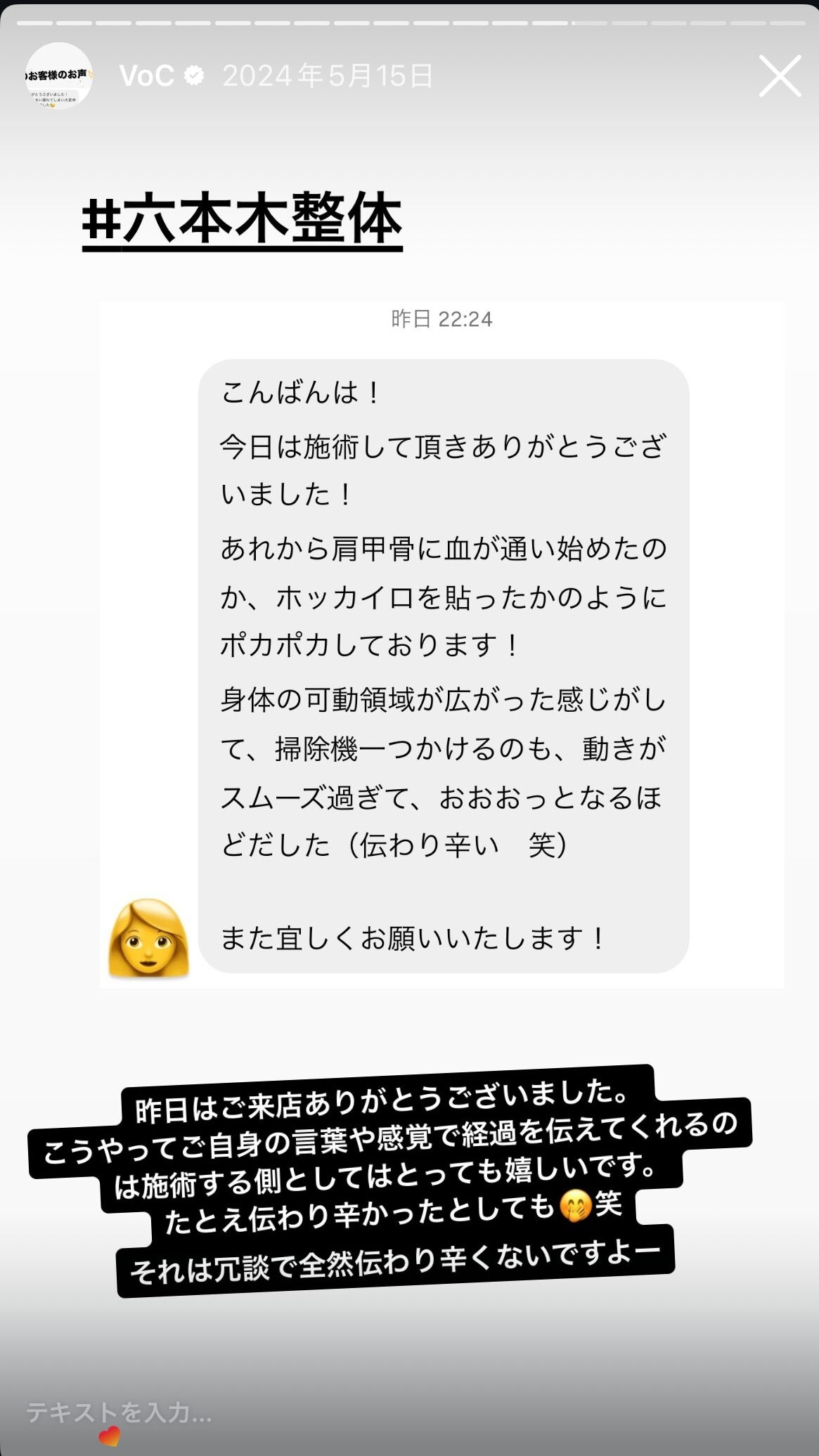Close the story viewer
This screenshot has height=1456, width=819.
point(780,77)
